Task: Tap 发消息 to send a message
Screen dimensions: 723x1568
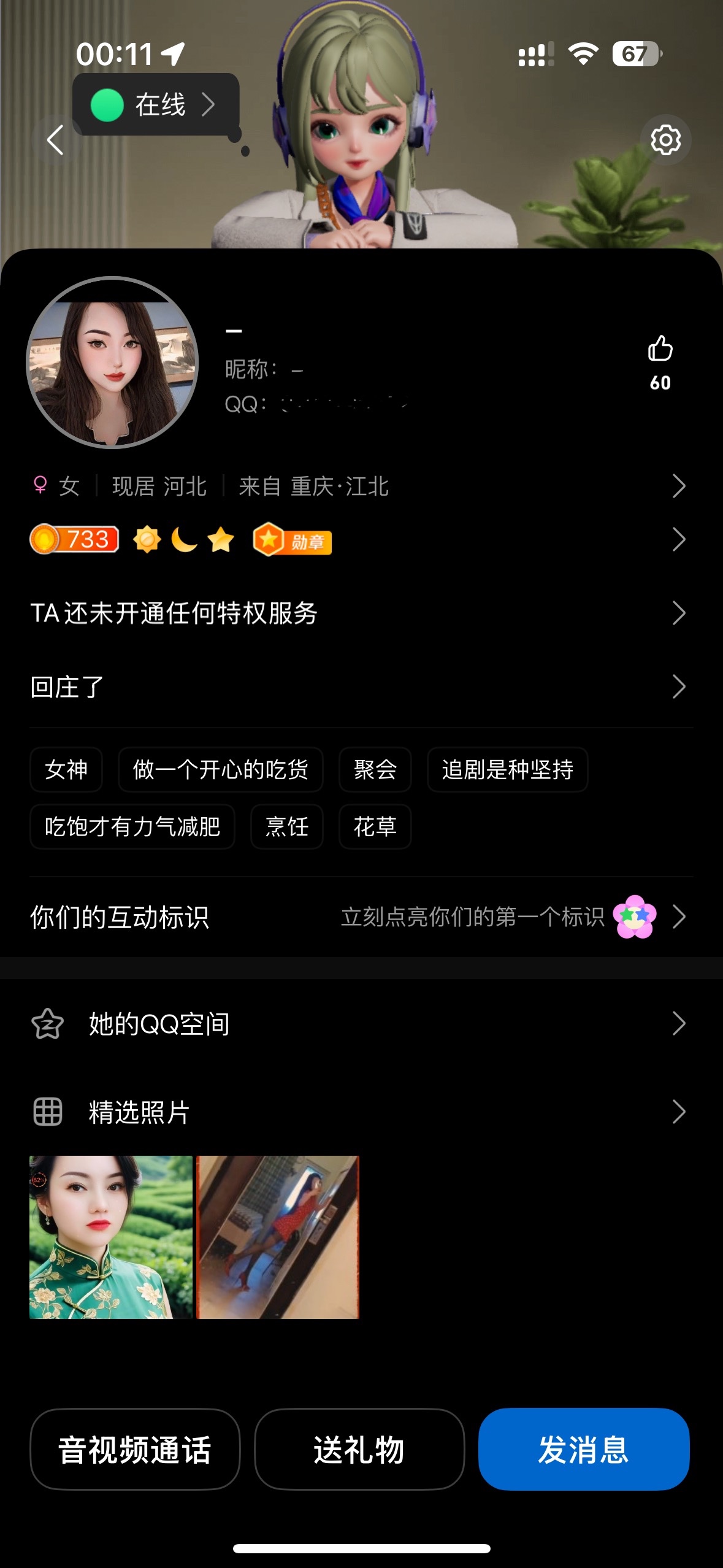Action: click(x=584, y=1449)
